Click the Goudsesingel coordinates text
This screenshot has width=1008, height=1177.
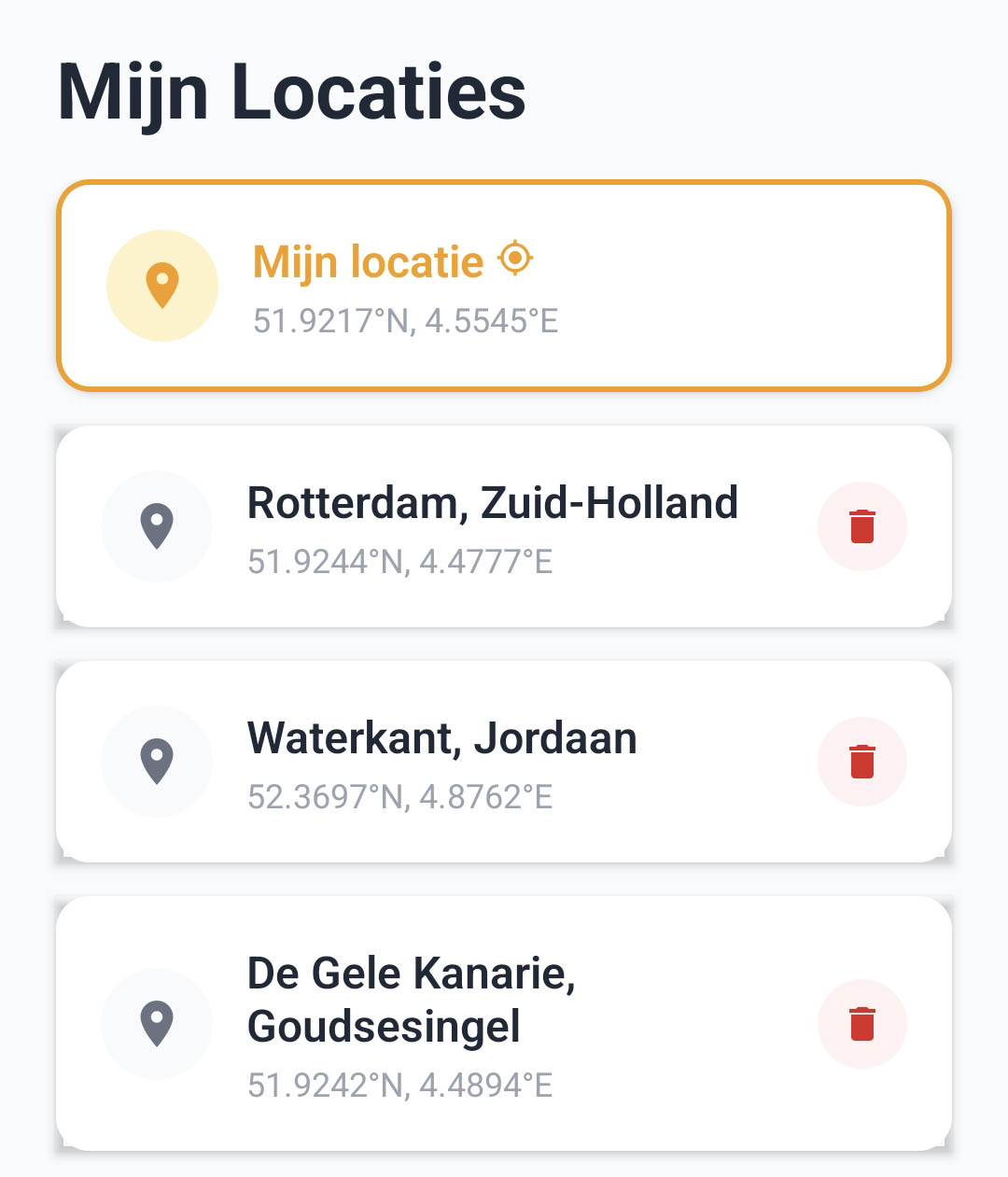click(401, 1085)
